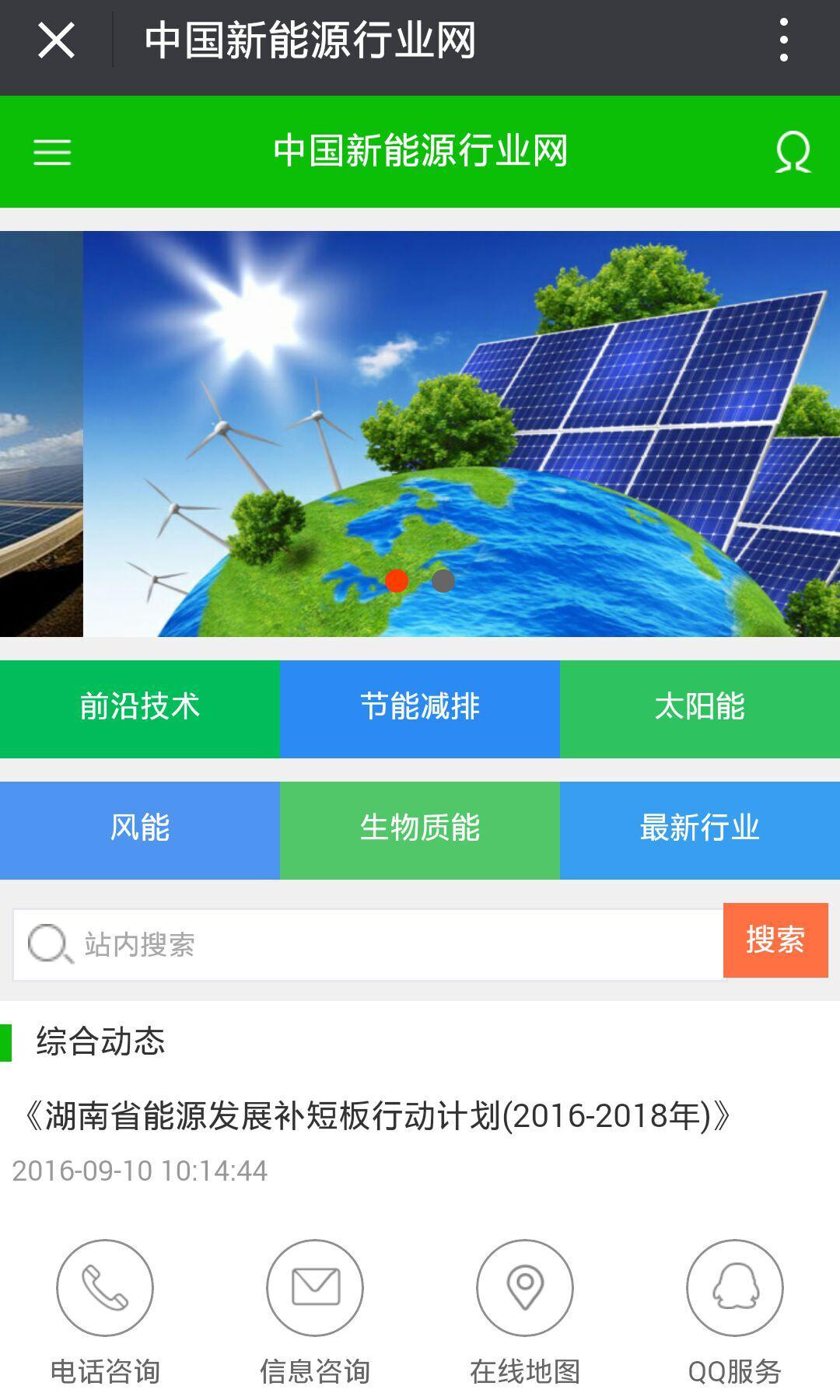Tap the user profile icon in header
Viewport: 840px width, 1400px height.
point(793,152)
